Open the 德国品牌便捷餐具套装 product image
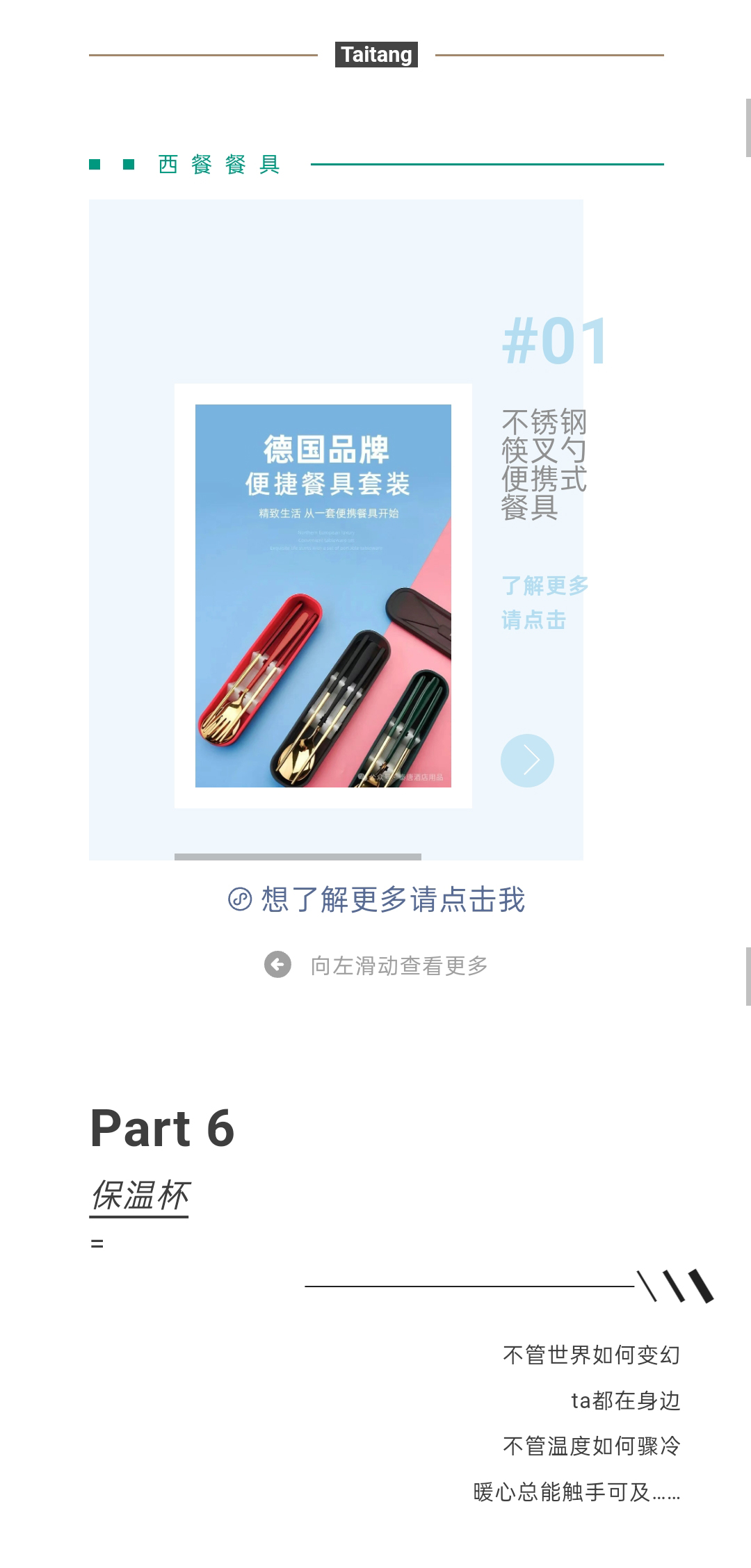Image resolution: width=751 pixels, height=1568 pixels. tap(323, 596)
